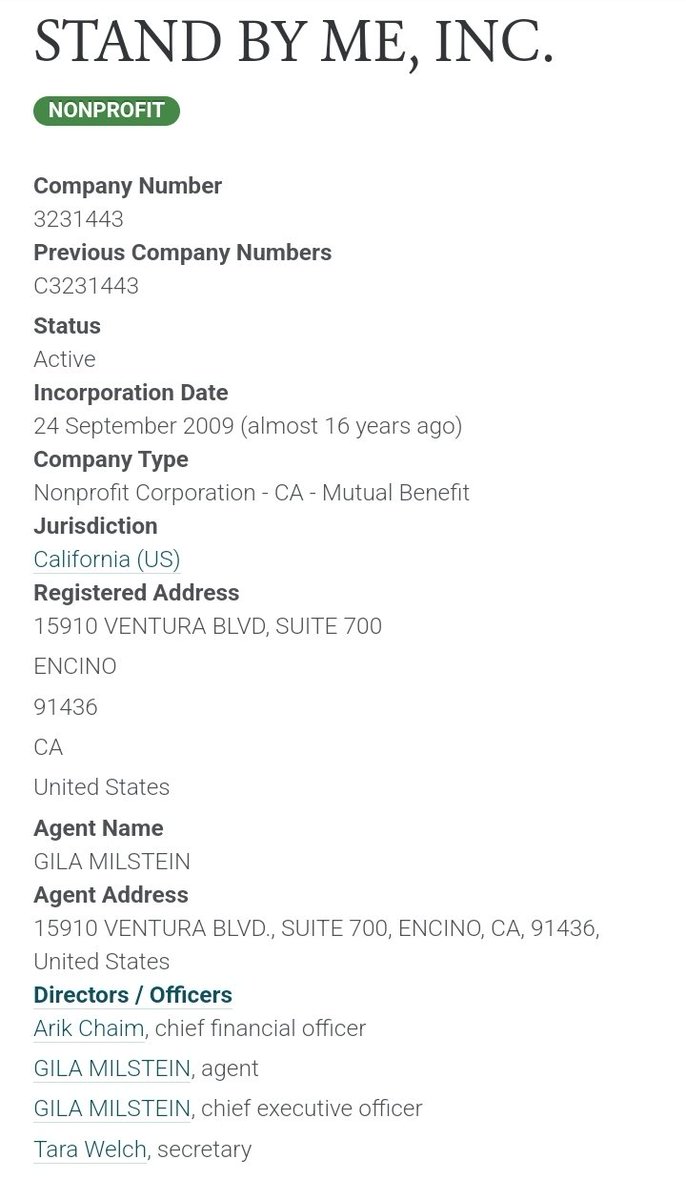Open the Directors / Officers link
686x1200 pixels.
coord(132,994)
